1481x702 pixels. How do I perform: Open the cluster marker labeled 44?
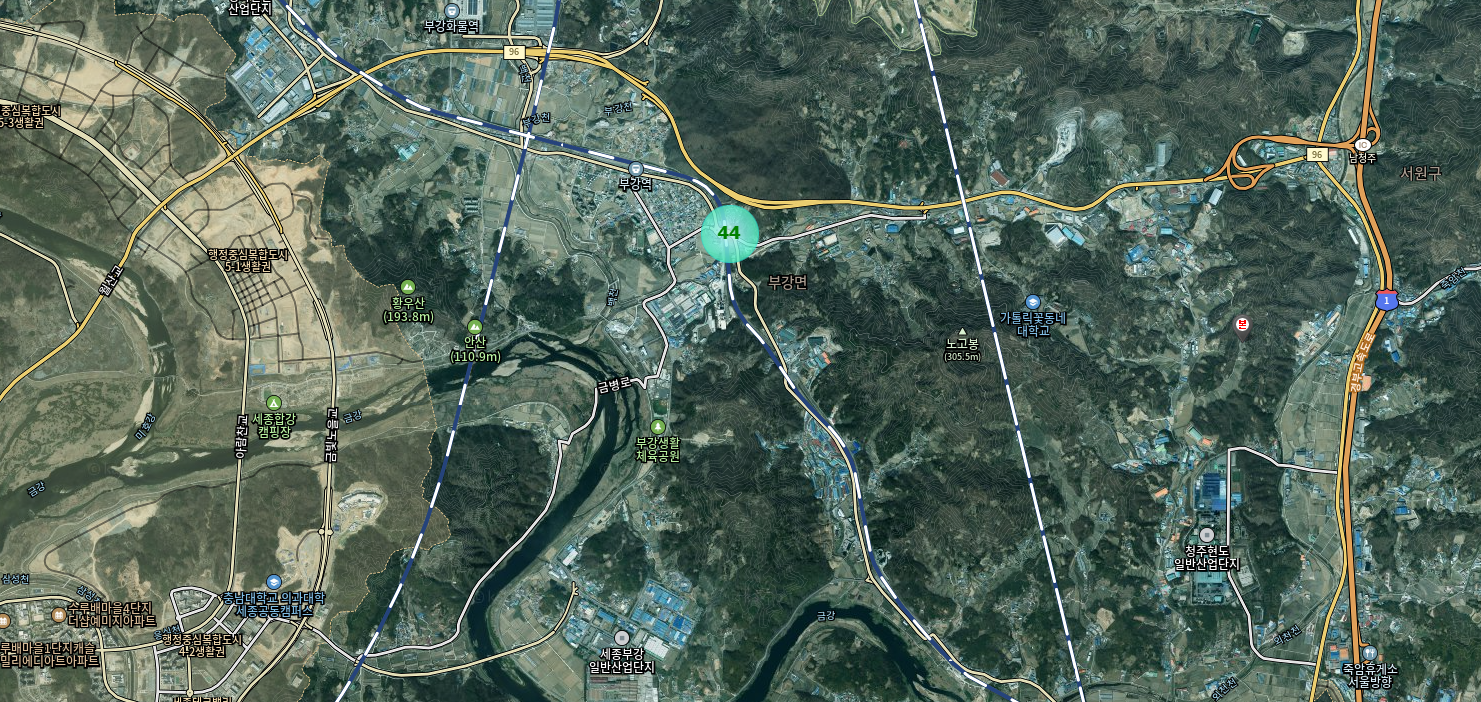click(x=730, y=233)
